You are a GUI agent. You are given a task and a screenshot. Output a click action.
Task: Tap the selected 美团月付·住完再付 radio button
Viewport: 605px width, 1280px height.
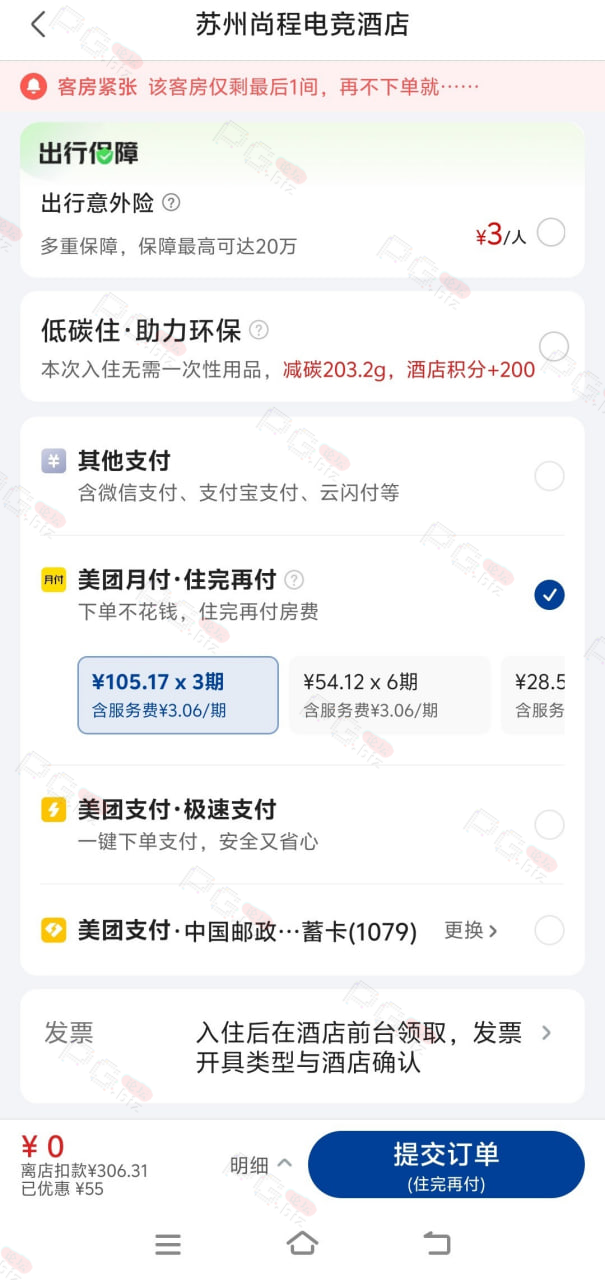(x=549, y=595)
